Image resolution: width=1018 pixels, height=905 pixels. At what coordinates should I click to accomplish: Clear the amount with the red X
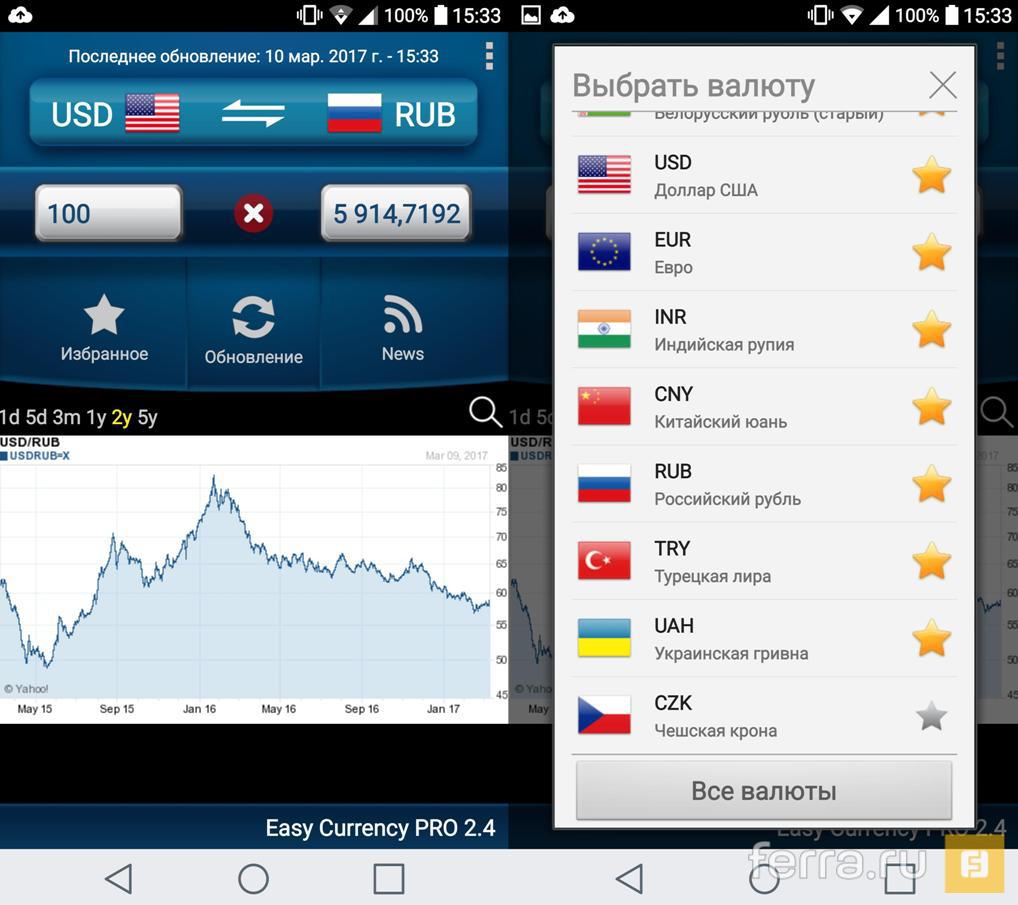coord(254,213)
